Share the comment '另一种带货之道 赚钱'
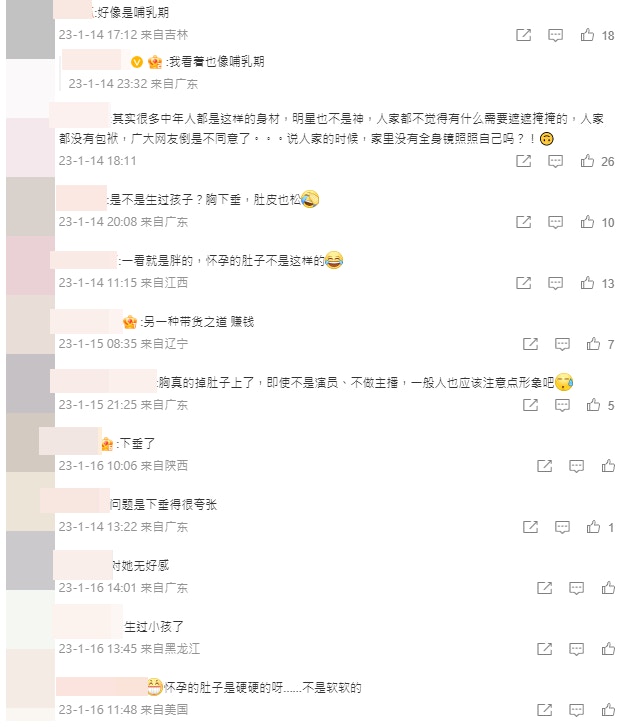 (x=531, y=344)
